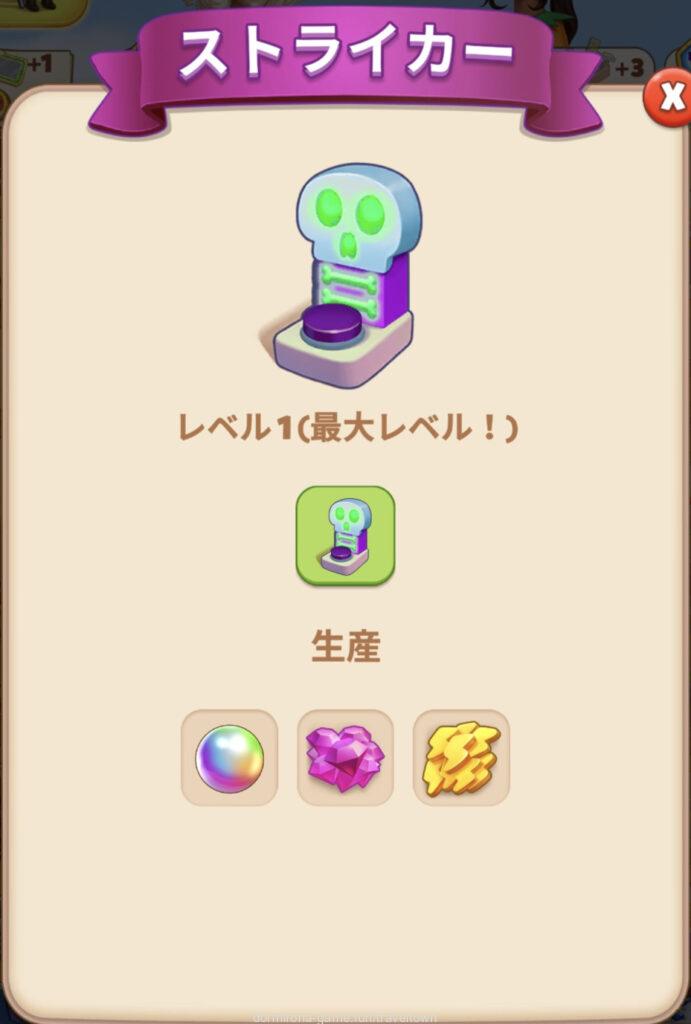Select the green skull striker level tile
Screen dimensions: 691x1024
(x=345, y=536)
